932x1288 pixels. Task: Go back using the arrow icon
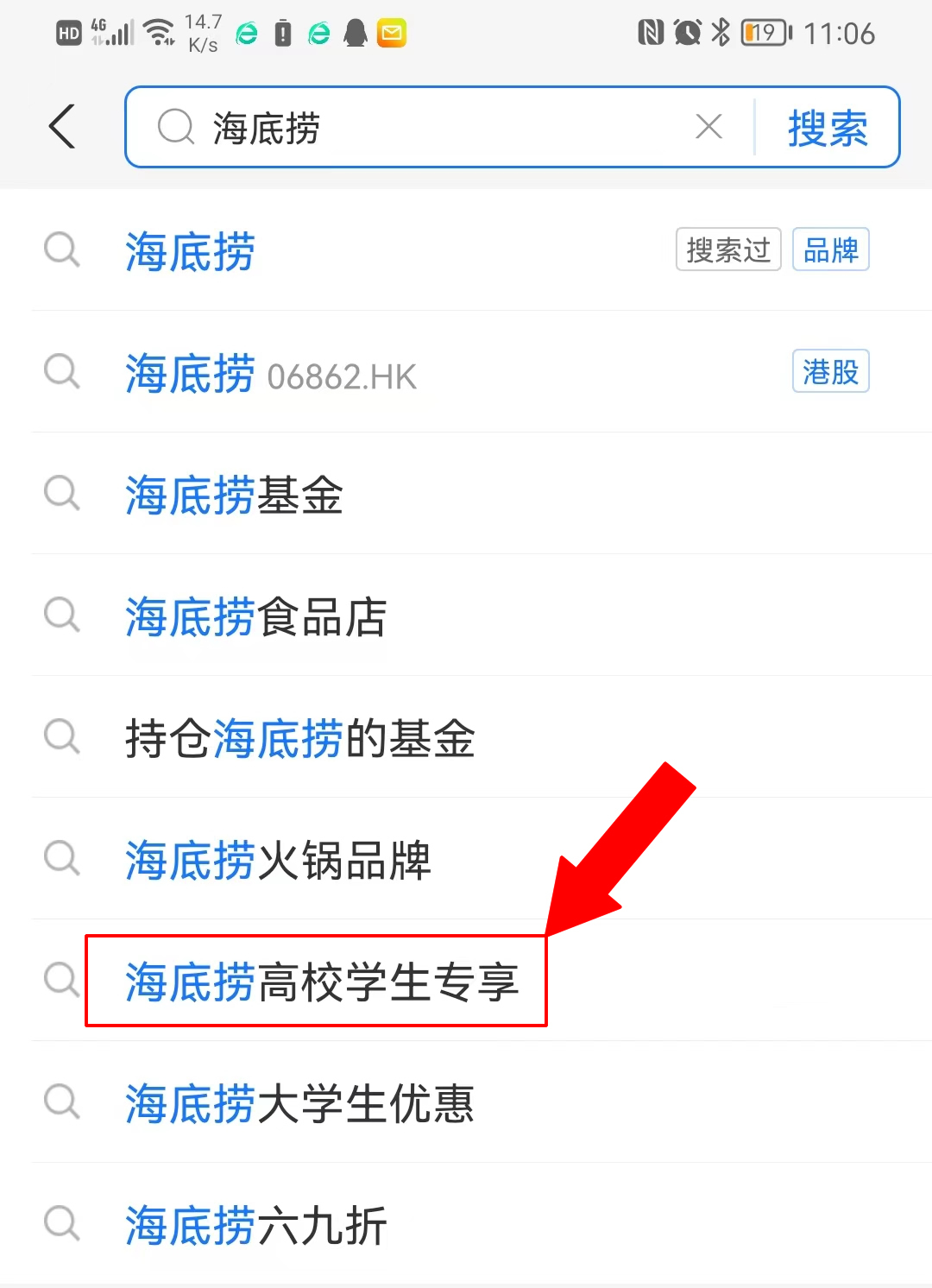pyautogui.click(x=62, y=127)
